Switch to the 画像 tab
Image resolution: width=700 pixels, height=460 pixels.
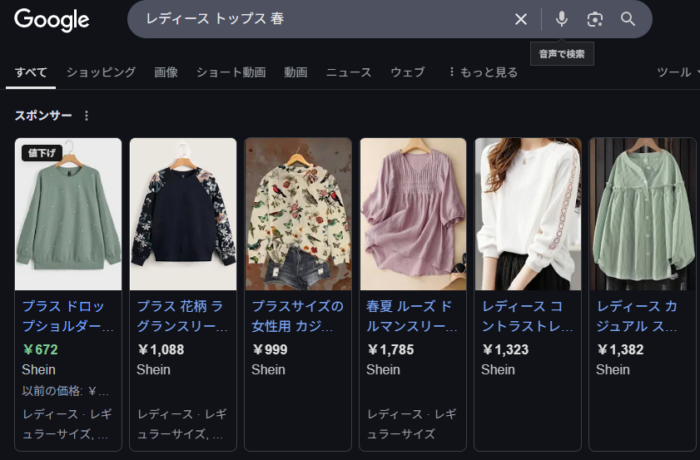(x=166, y=72)
